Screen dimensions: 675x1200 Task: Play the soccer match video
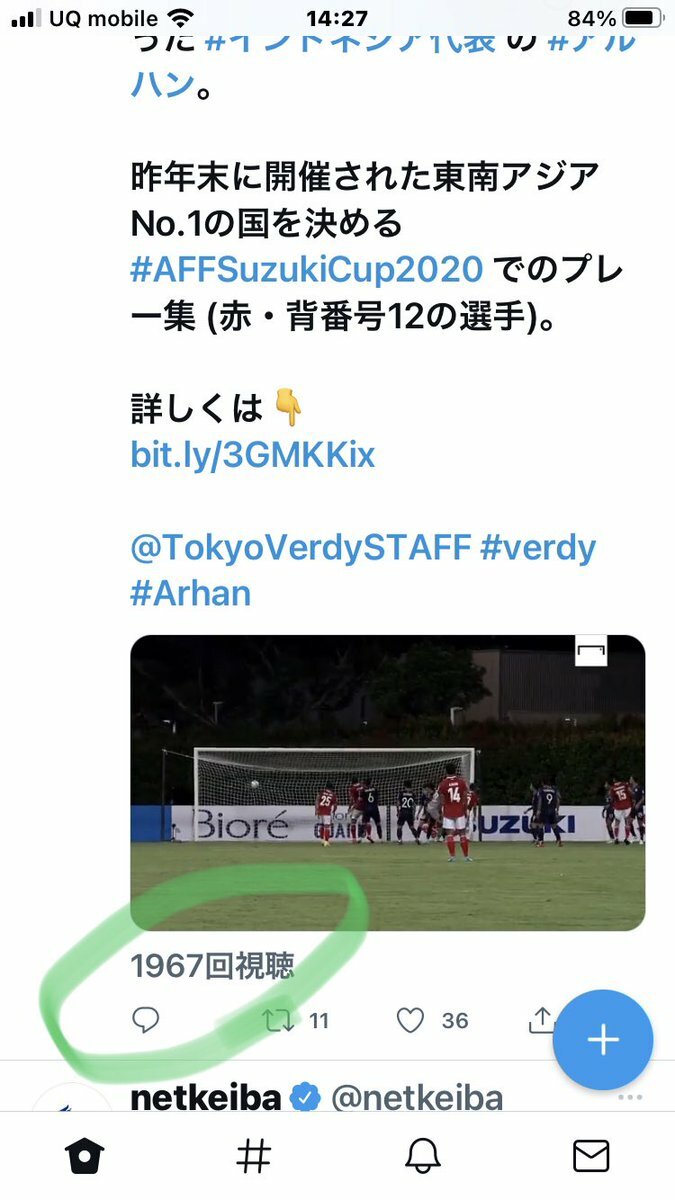pos(388,783)
